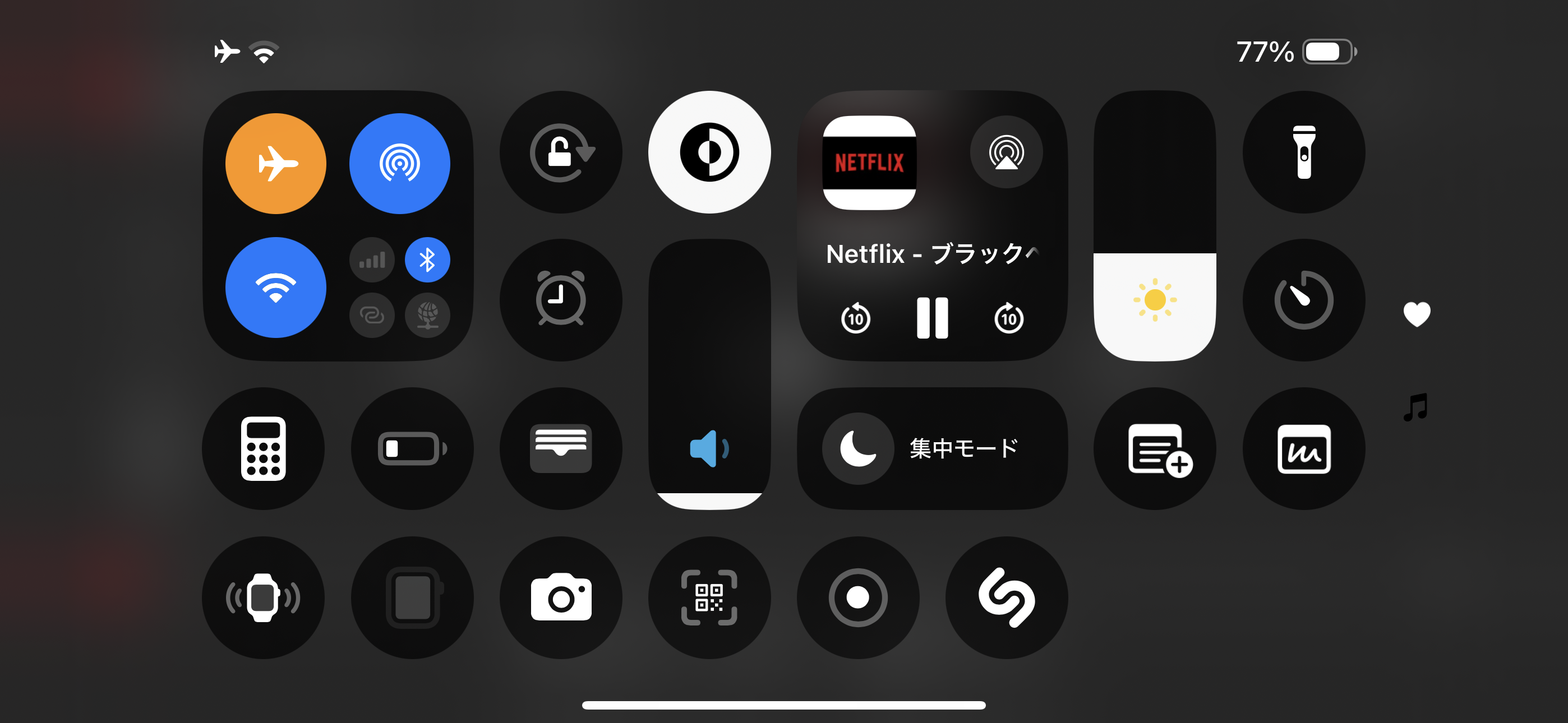Turn off Airplane Mode
Image resolution: width=1568 pixels, height=723 pixels.
(275, 163)
